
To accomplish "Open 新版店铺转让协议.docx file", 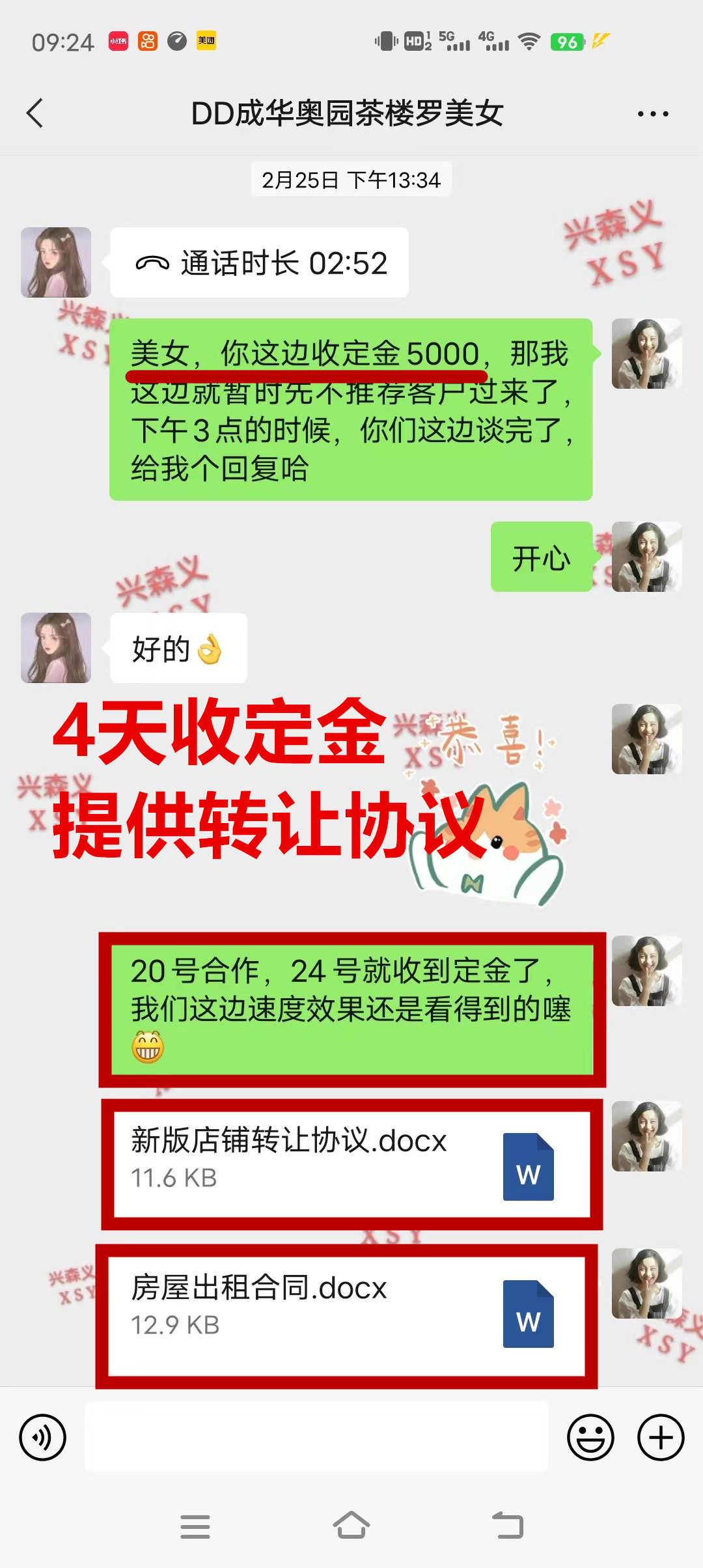I will pyautogui.click(x=351, y=1164).
